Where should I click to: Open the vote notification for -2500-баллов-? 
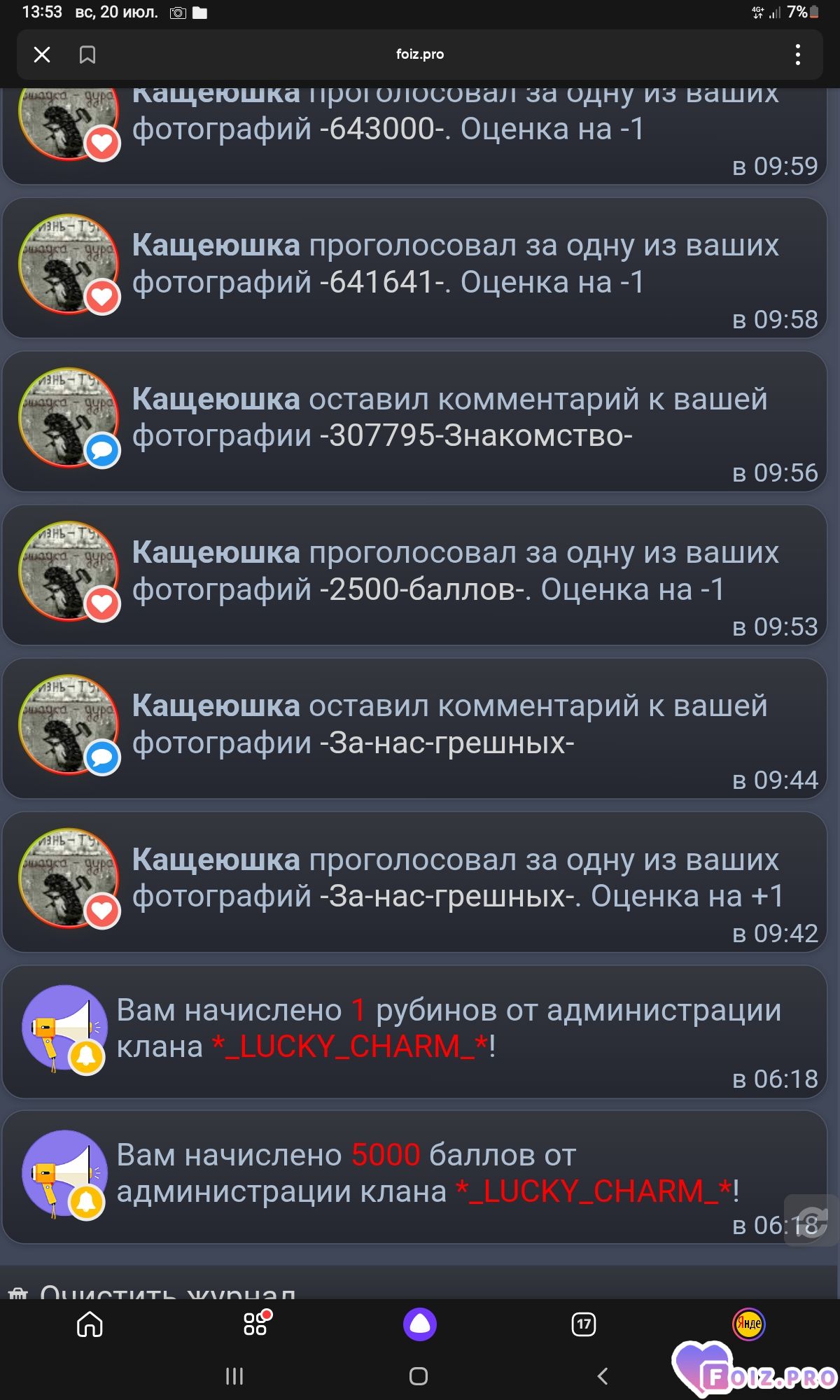414,575
